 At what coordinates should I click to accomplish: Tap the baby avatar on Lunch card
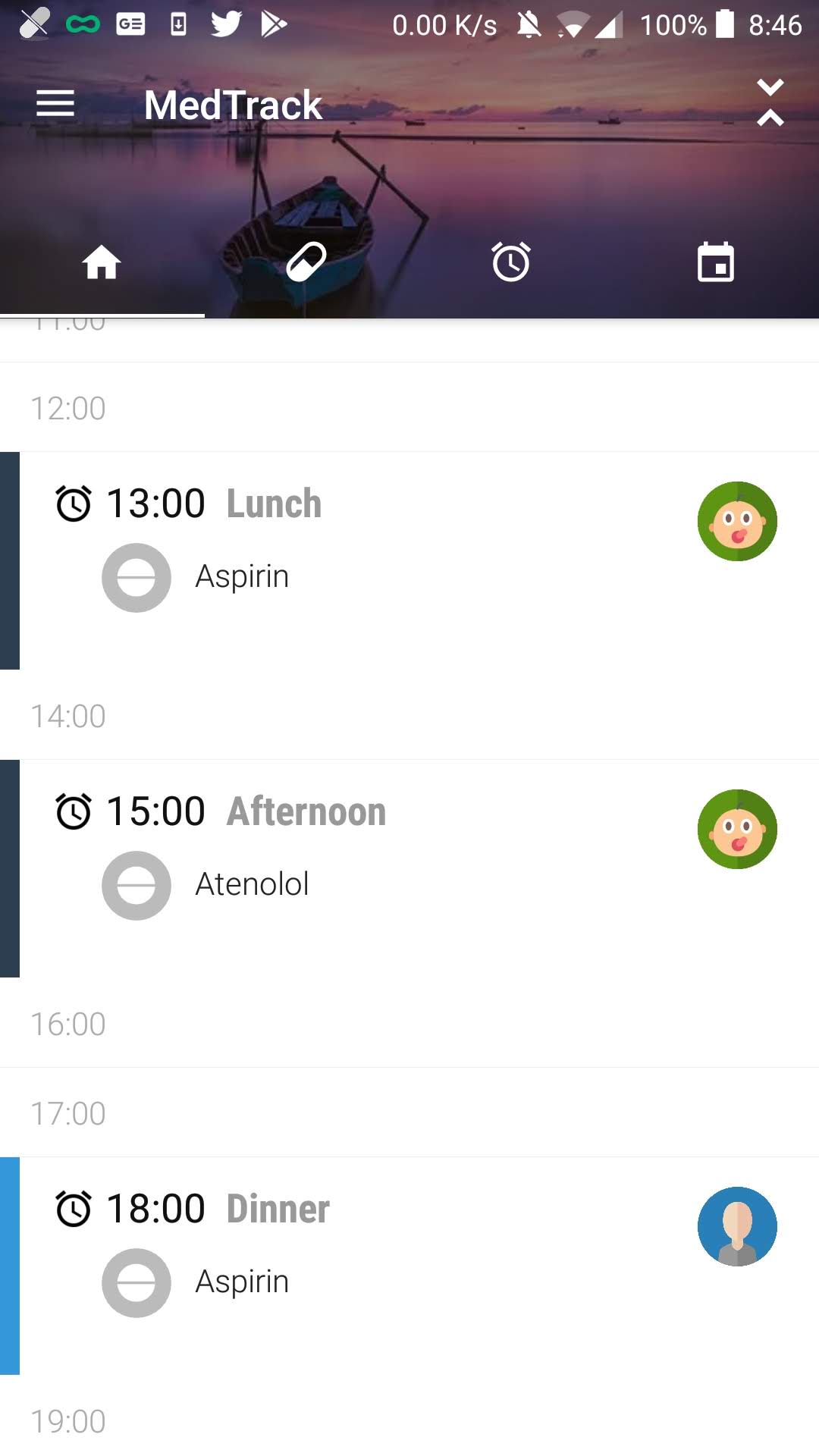tap(737, 521)
